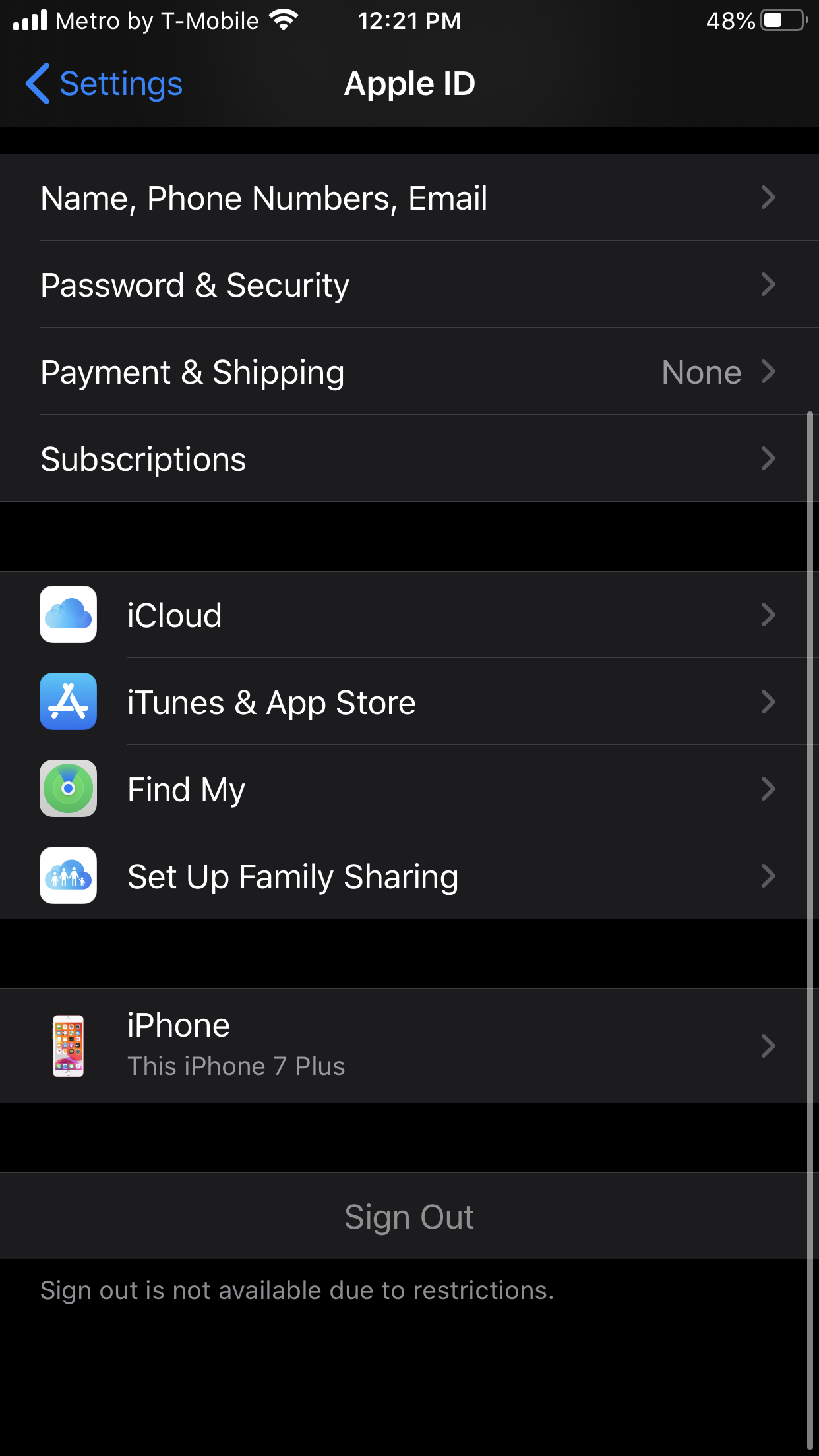
Task: Tap the Sign Out button
Action: 409,1217
